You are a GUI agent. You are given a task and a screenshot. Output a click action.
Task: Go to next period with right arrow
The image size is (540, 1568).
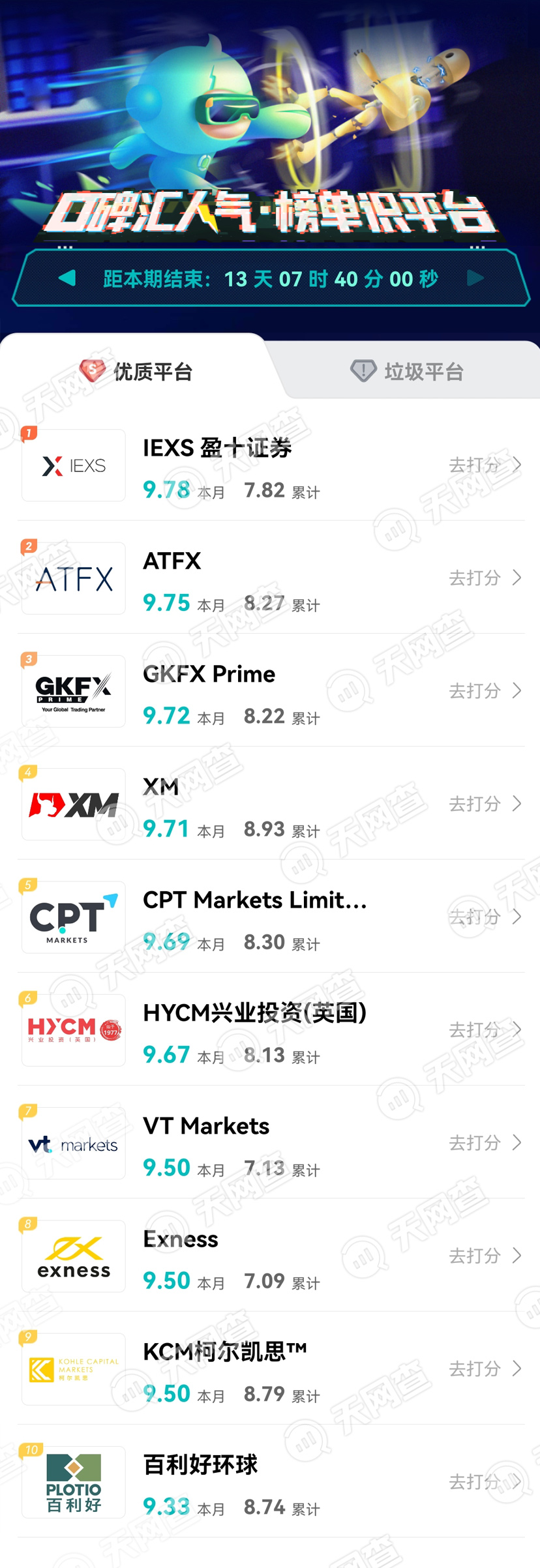(476, 278)
